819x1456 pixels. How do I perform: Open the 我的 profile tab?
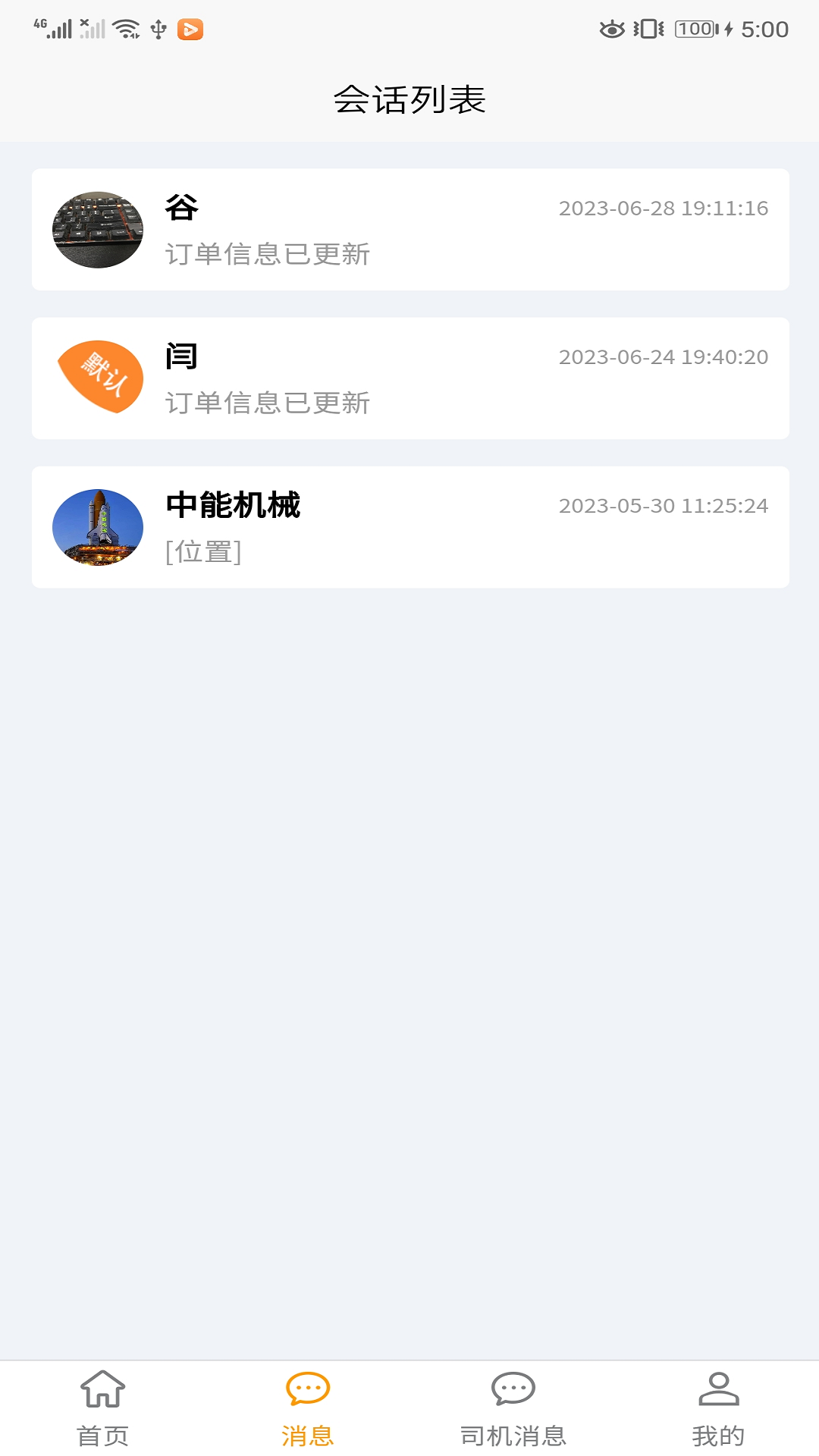pos(717,1408)
